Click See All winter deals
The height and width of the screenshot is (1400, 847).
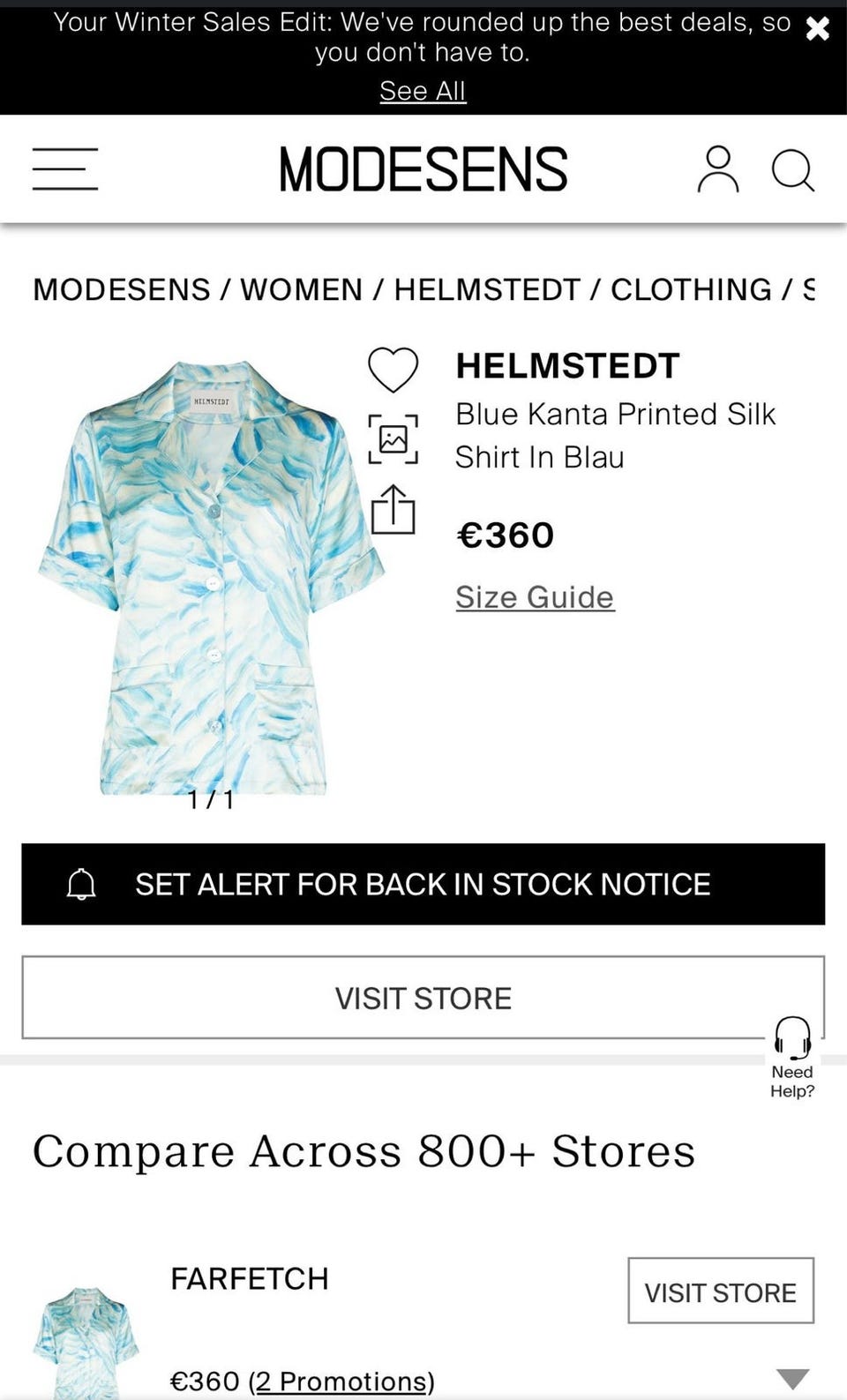(x=422, y=90)
